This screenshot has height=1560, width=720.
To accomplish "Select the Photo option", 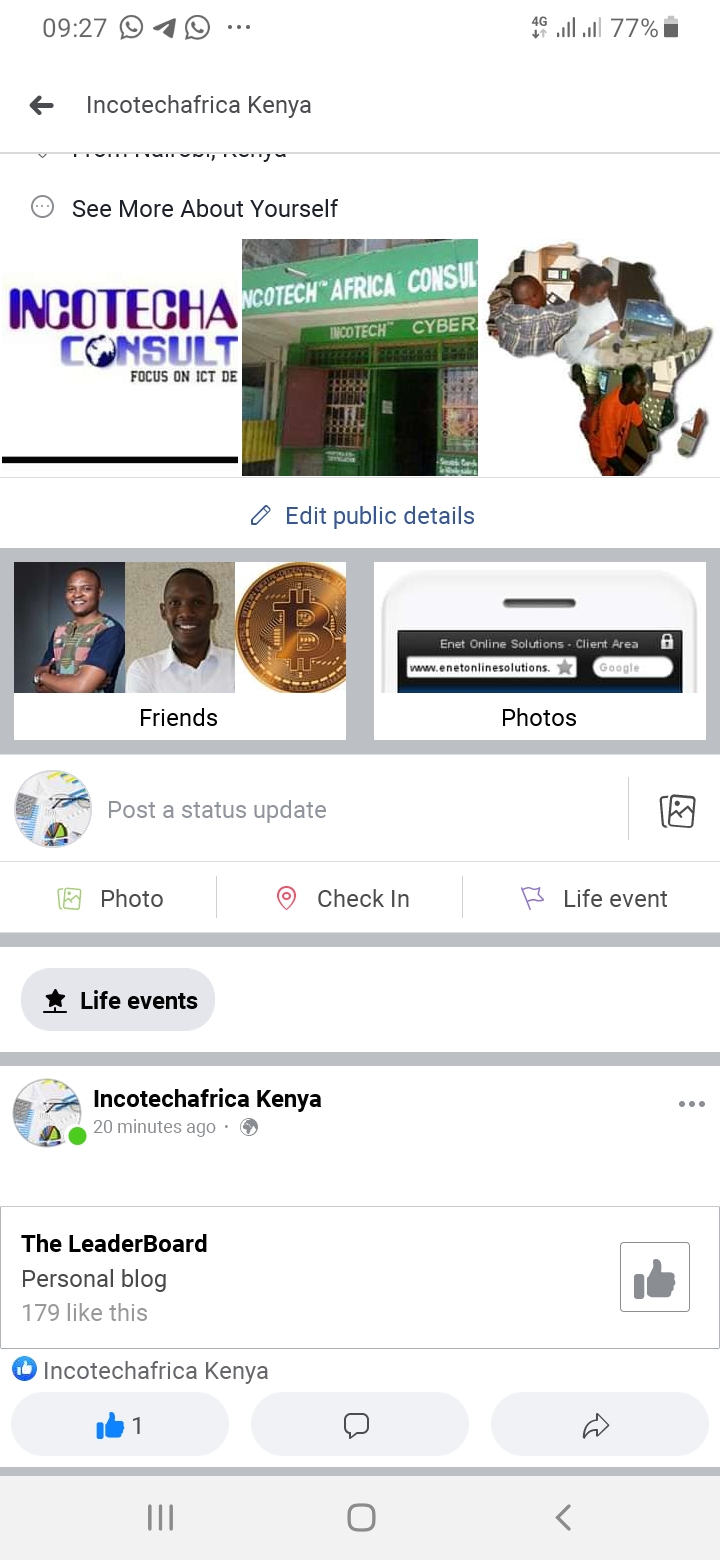I will click(x=110, y=898).
